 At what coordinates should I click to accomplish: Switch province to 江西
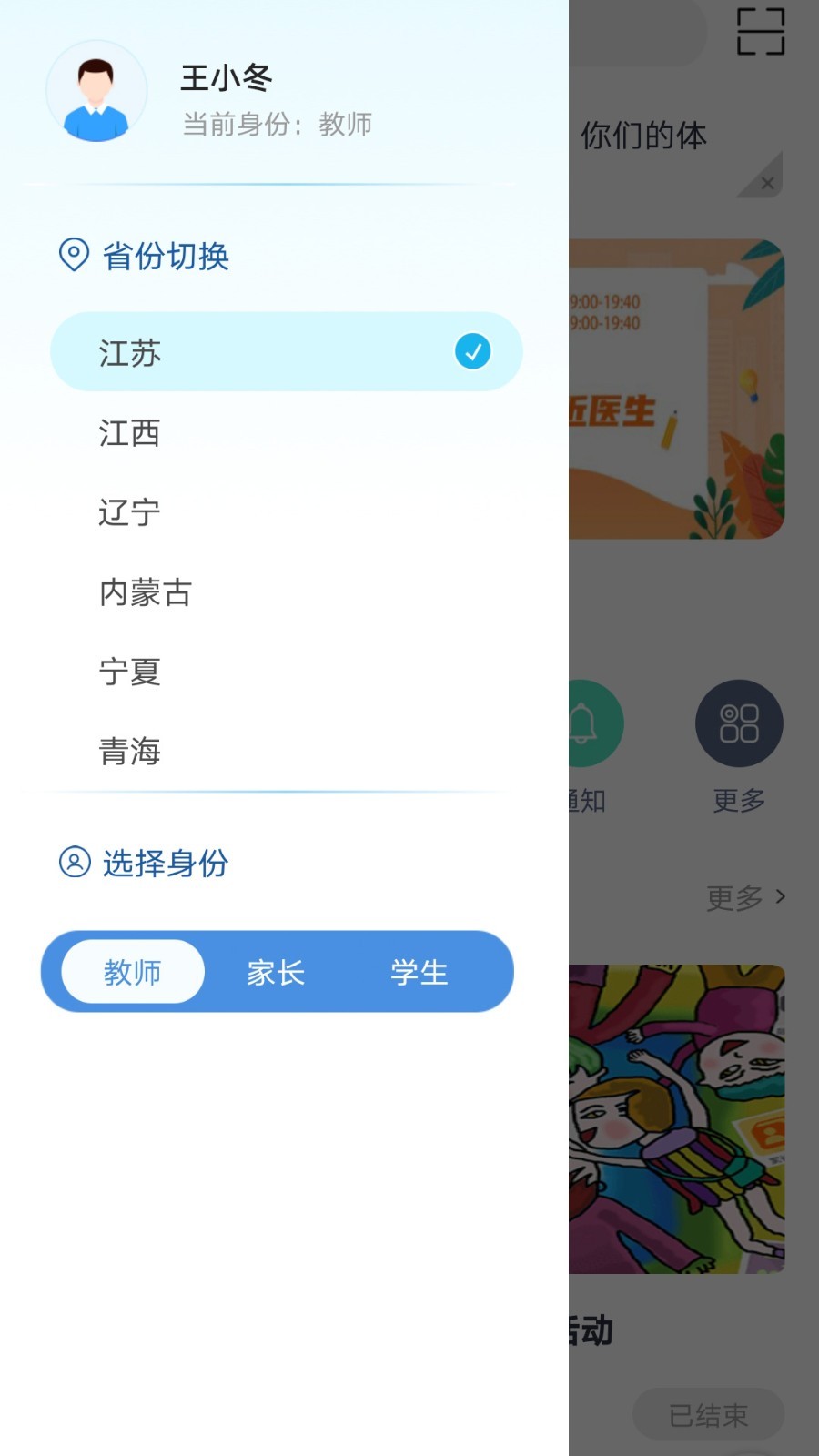pyautogui.click(x=130, y=433)
